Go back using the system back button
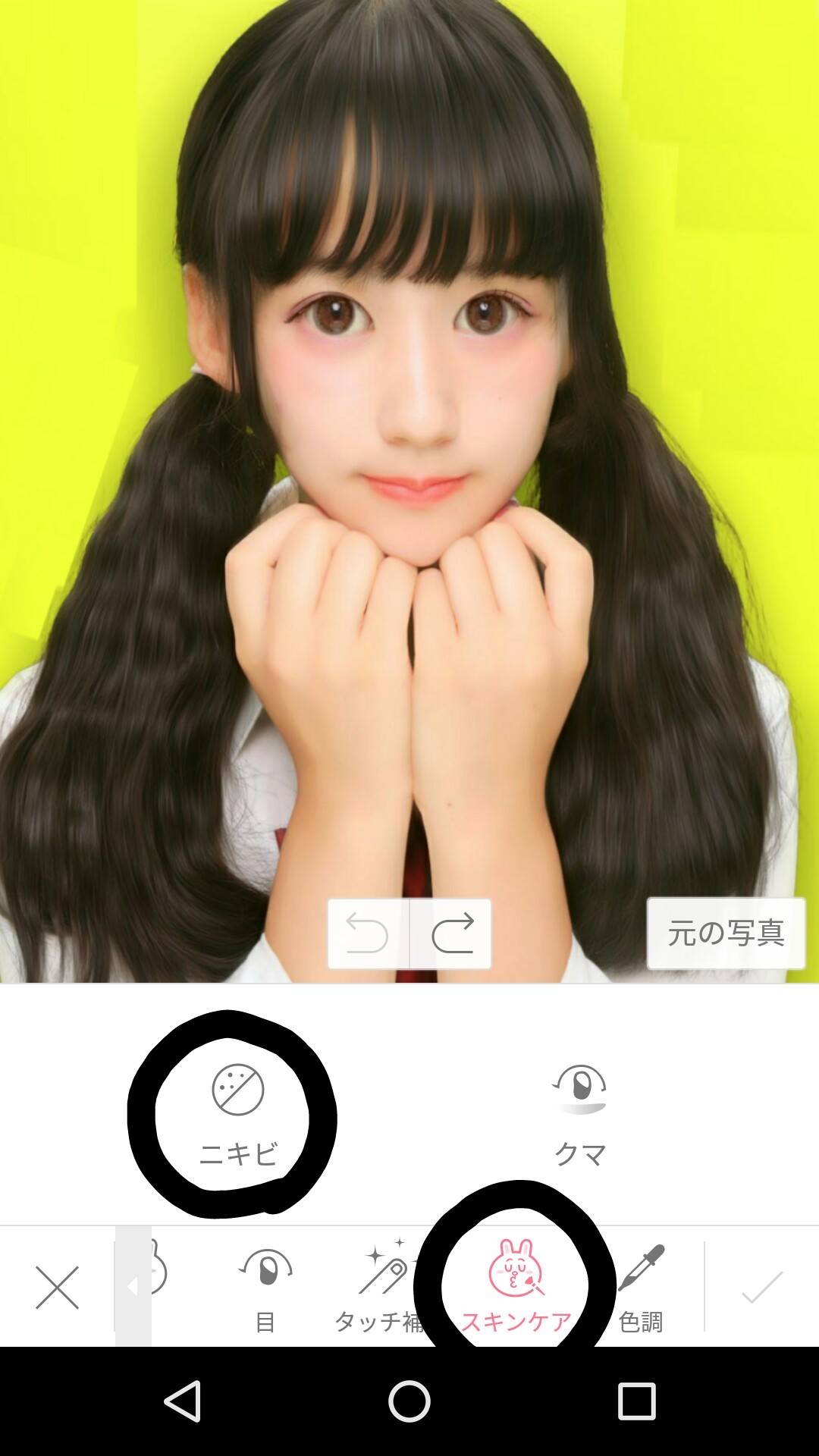The height and width of the screenshot is (1456, 819). pyautogui.click(x=182, y=1401)
